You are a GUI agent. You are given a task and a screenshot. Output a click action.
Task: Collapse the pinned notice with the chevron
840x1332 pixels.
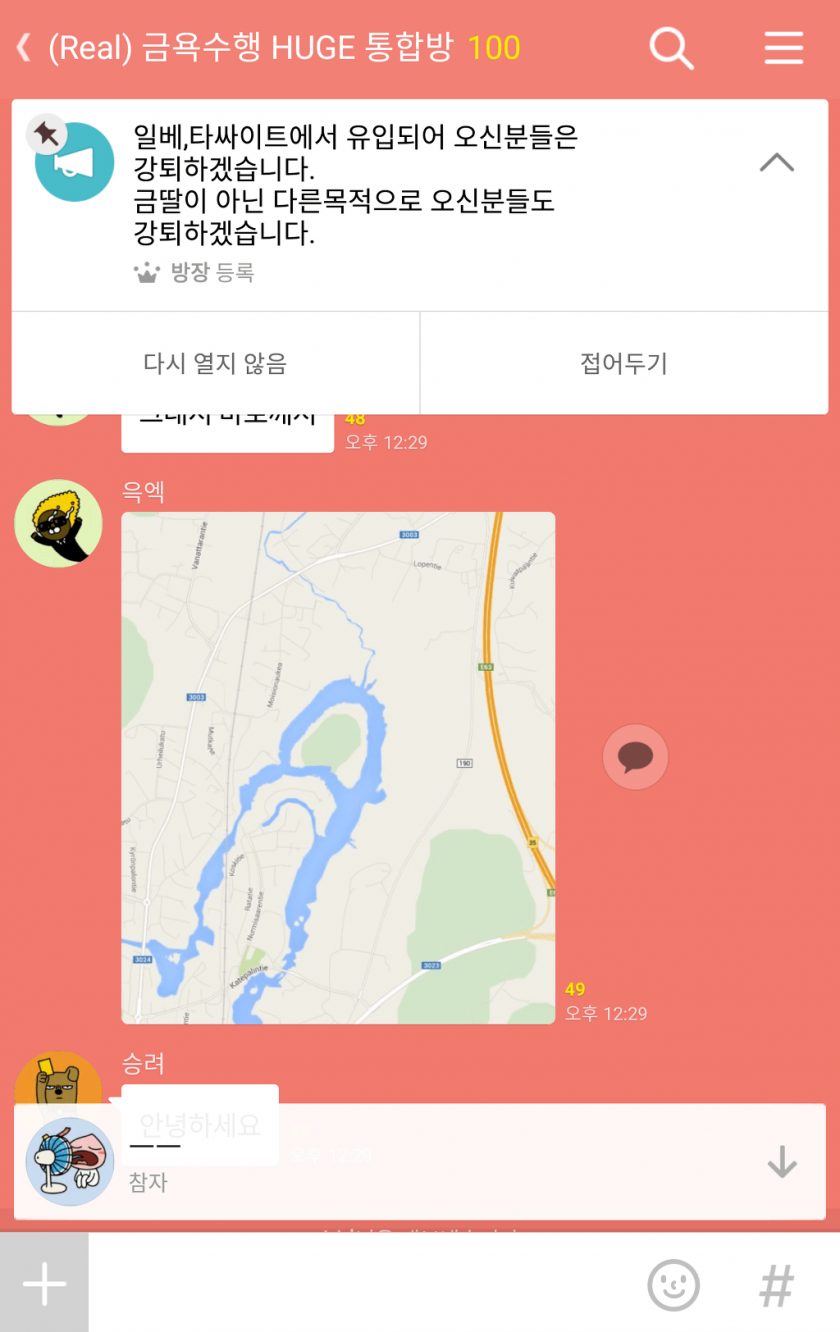click(x=776, y=163)
